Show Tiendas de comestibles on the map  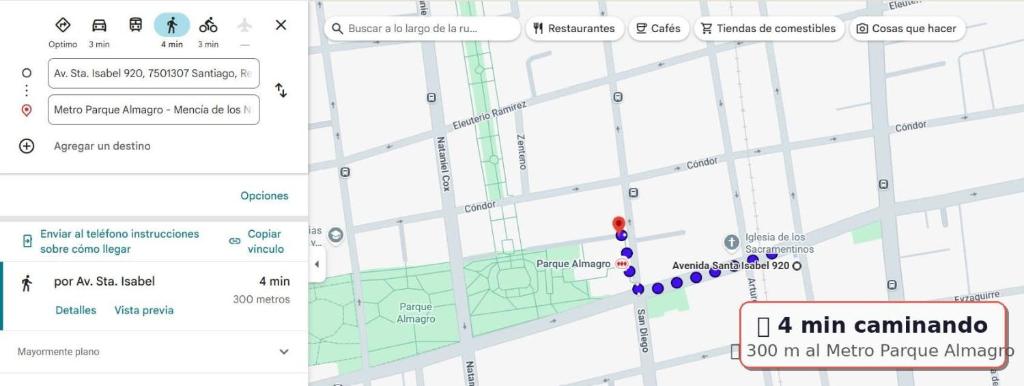(768, 29)
